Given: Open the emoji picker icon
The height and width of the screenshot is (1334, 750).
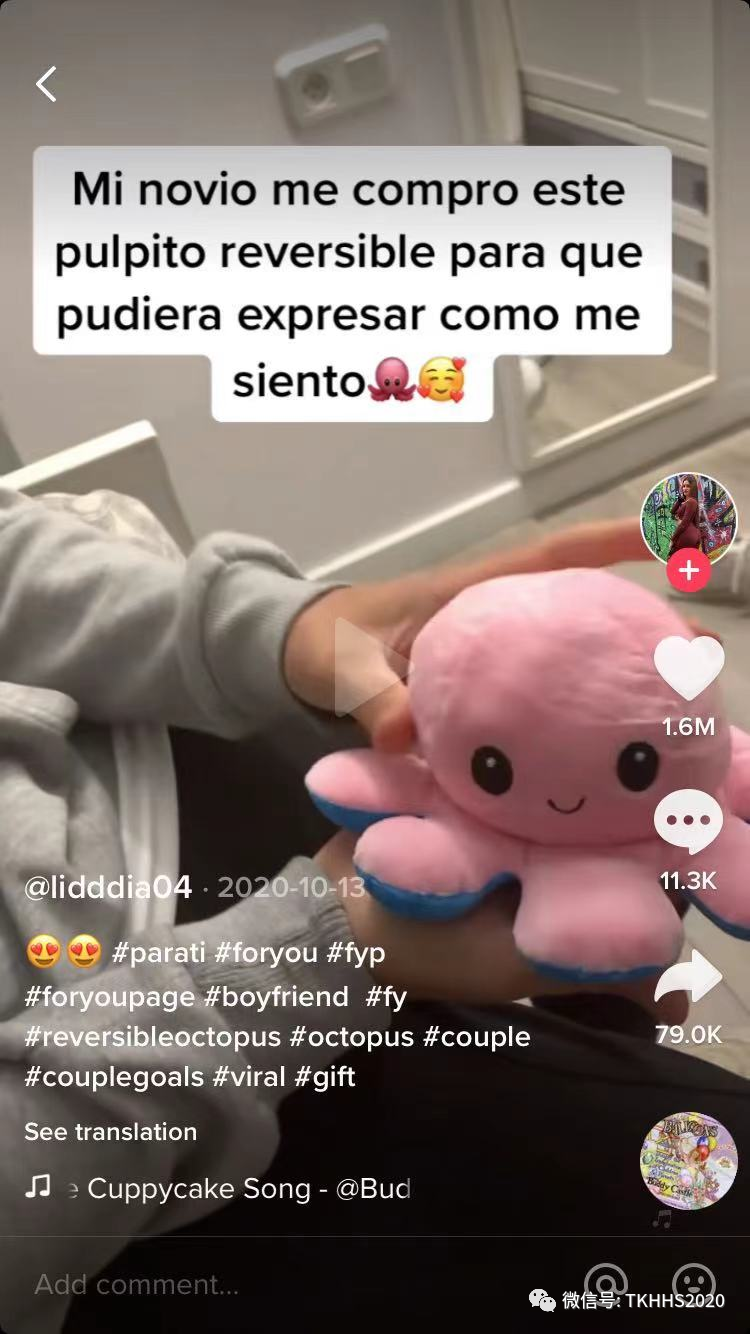Looking at the screenshot, I should pos(693,1281).
